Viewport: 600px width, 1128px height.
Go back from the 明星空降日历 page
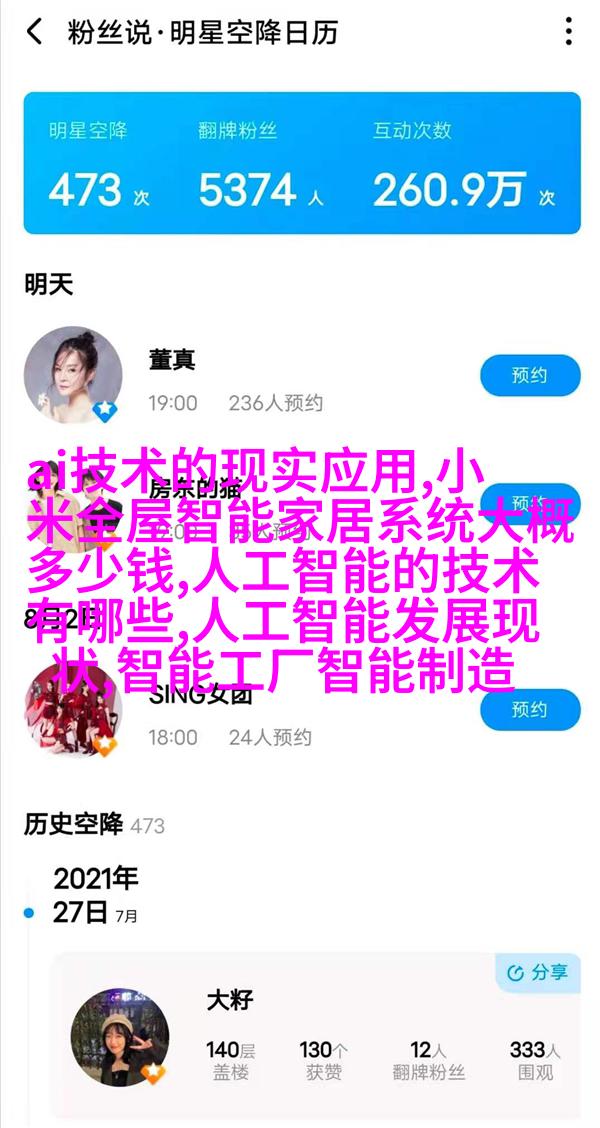[33, 32]
